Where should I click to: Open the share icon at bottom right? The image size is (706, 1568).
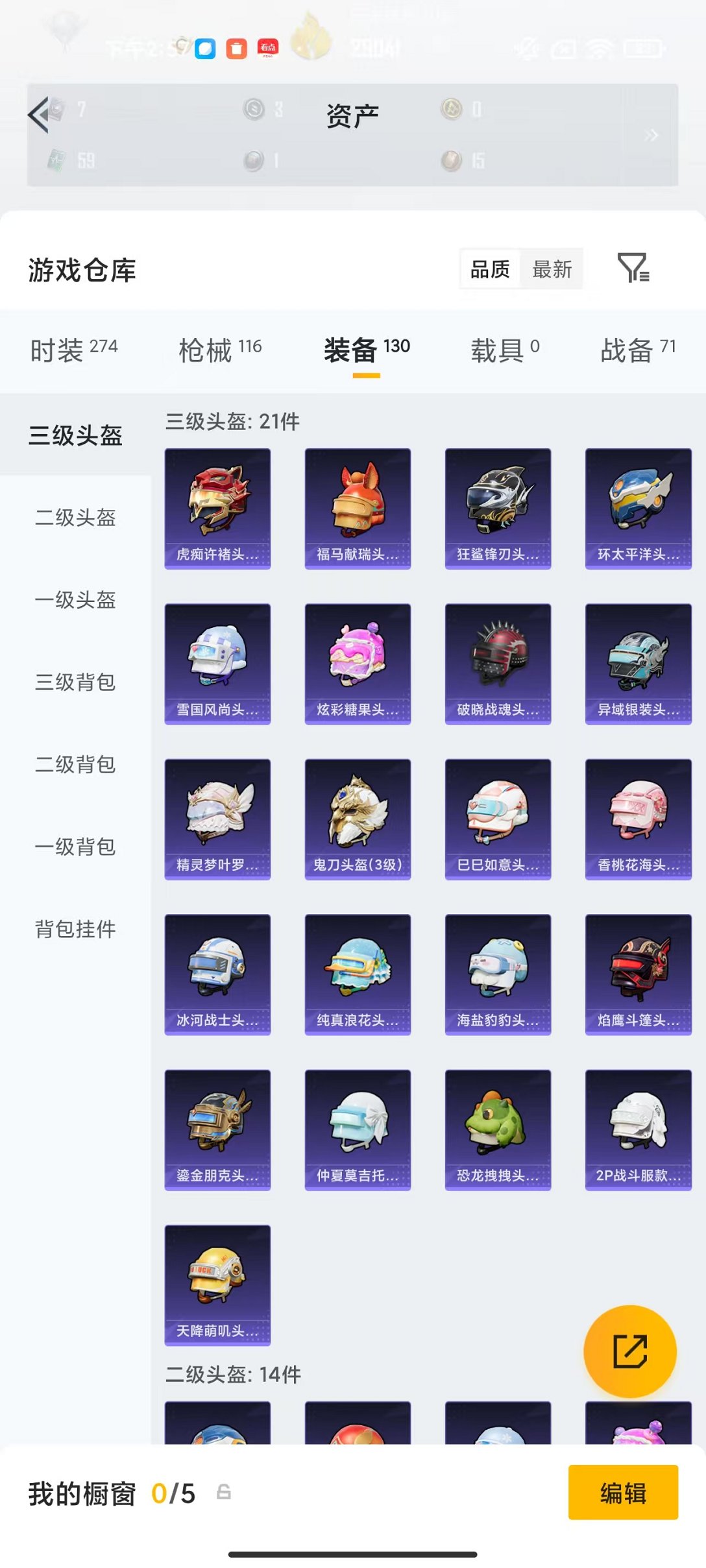pos(632,1351)
